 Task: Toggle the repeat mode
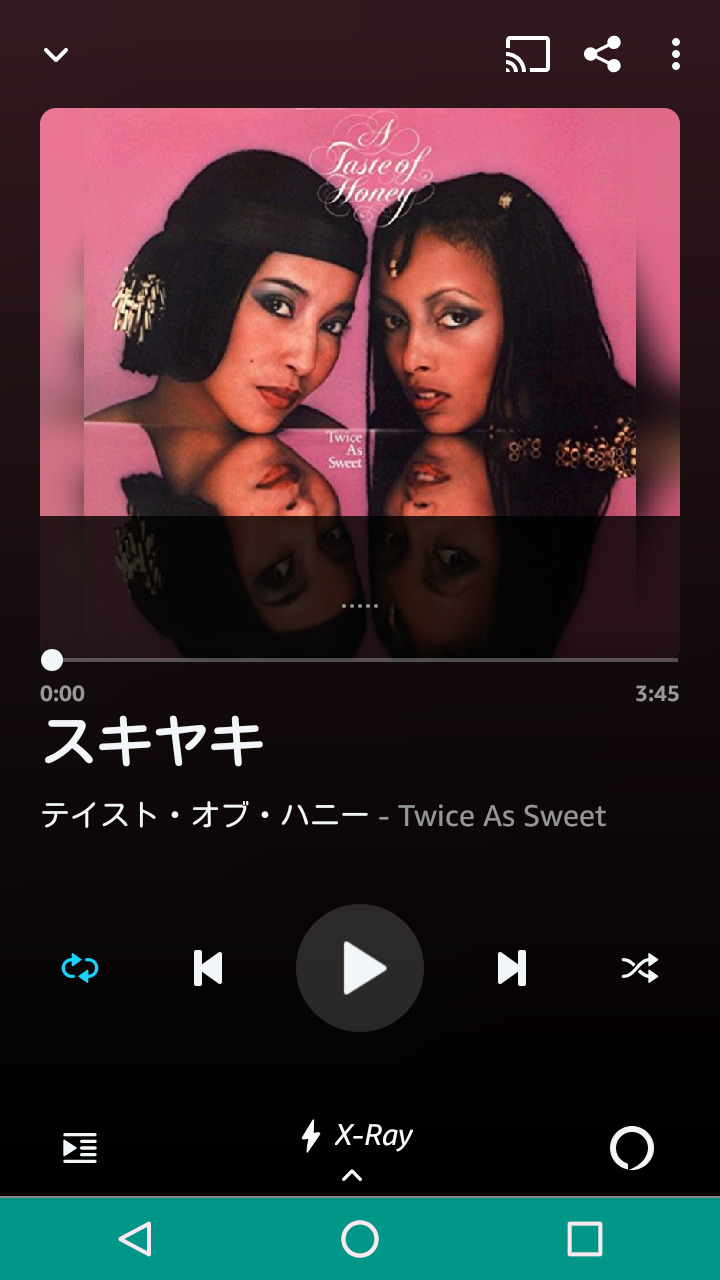tap(80, 968)
